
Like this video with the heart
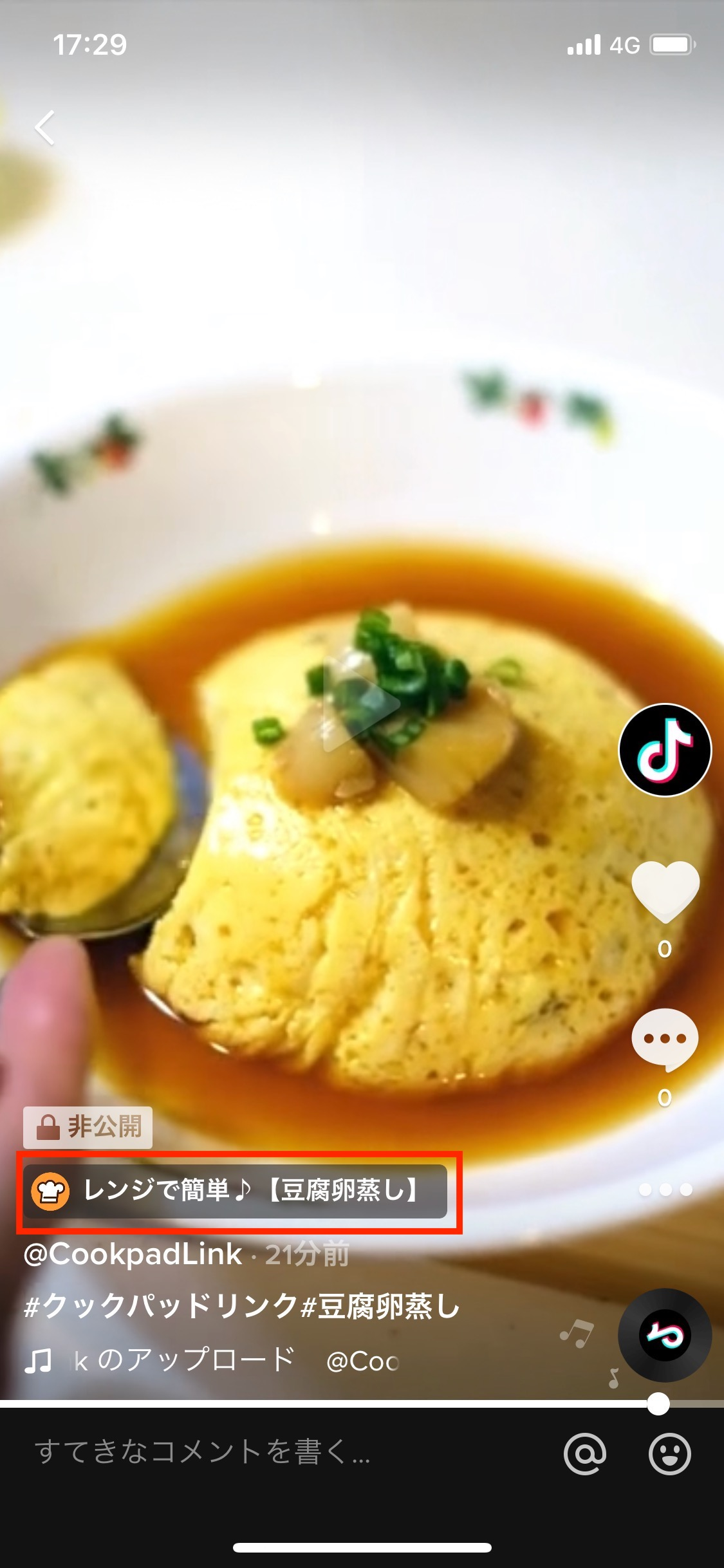665,890
